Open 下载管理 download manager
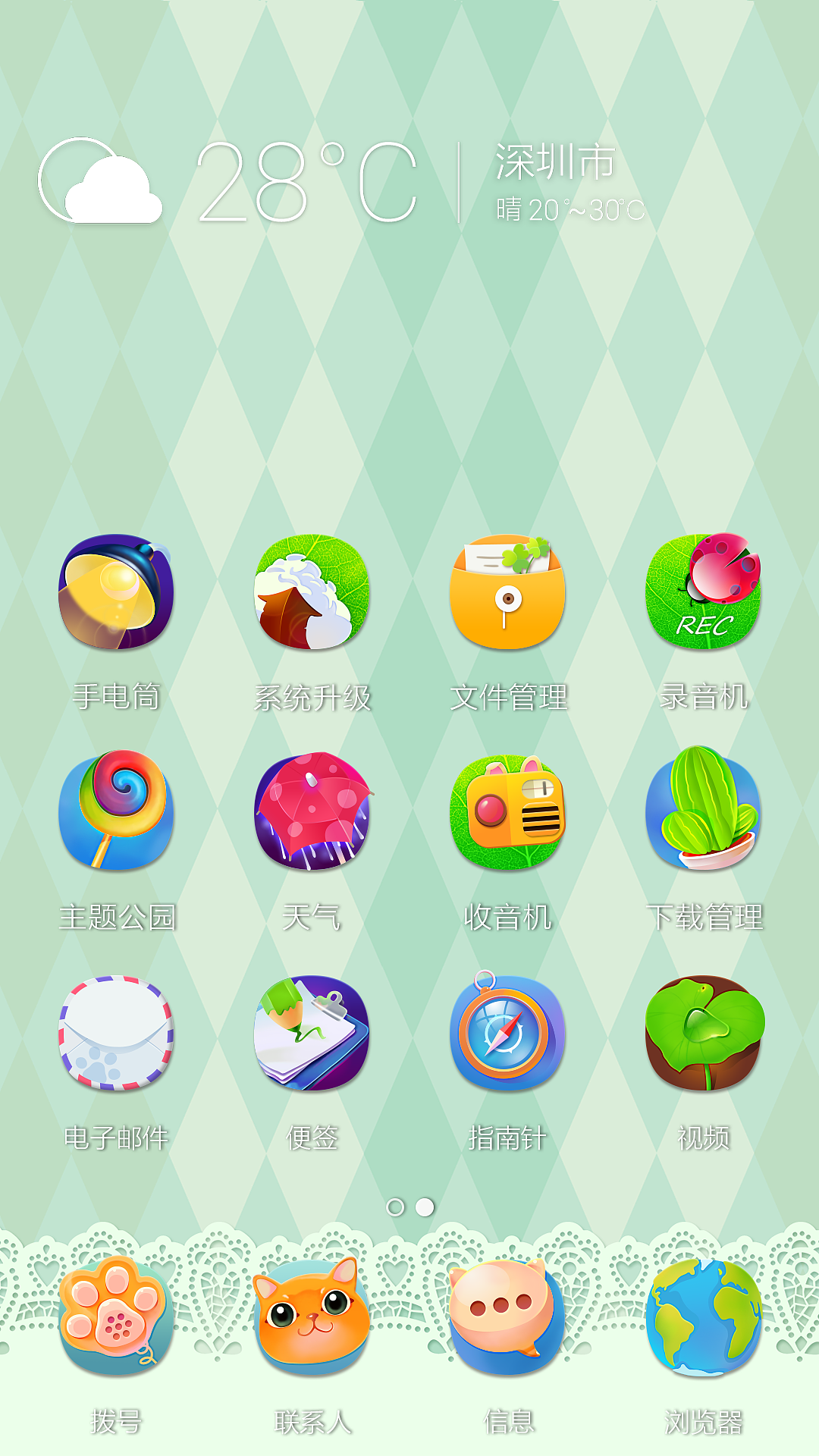The height and width of the screenshot is (1456, 819). pyautogui.click(x=703, y=811)
